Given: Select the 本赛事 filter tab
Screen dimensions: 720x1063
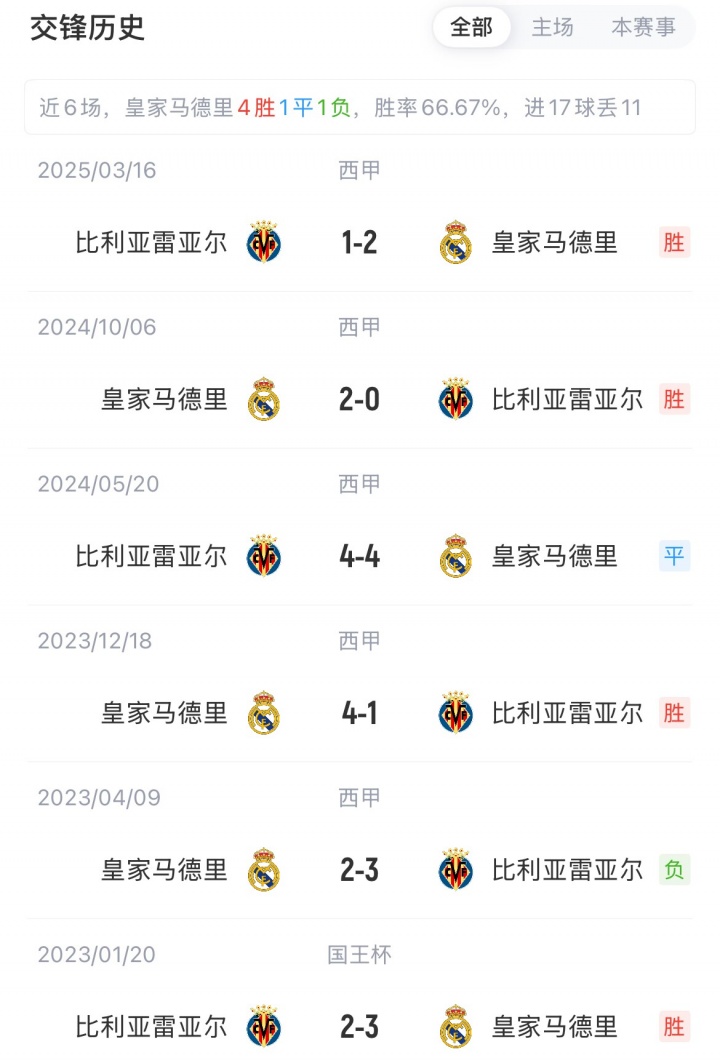Looking at the screenshot, I should point(643,28).
